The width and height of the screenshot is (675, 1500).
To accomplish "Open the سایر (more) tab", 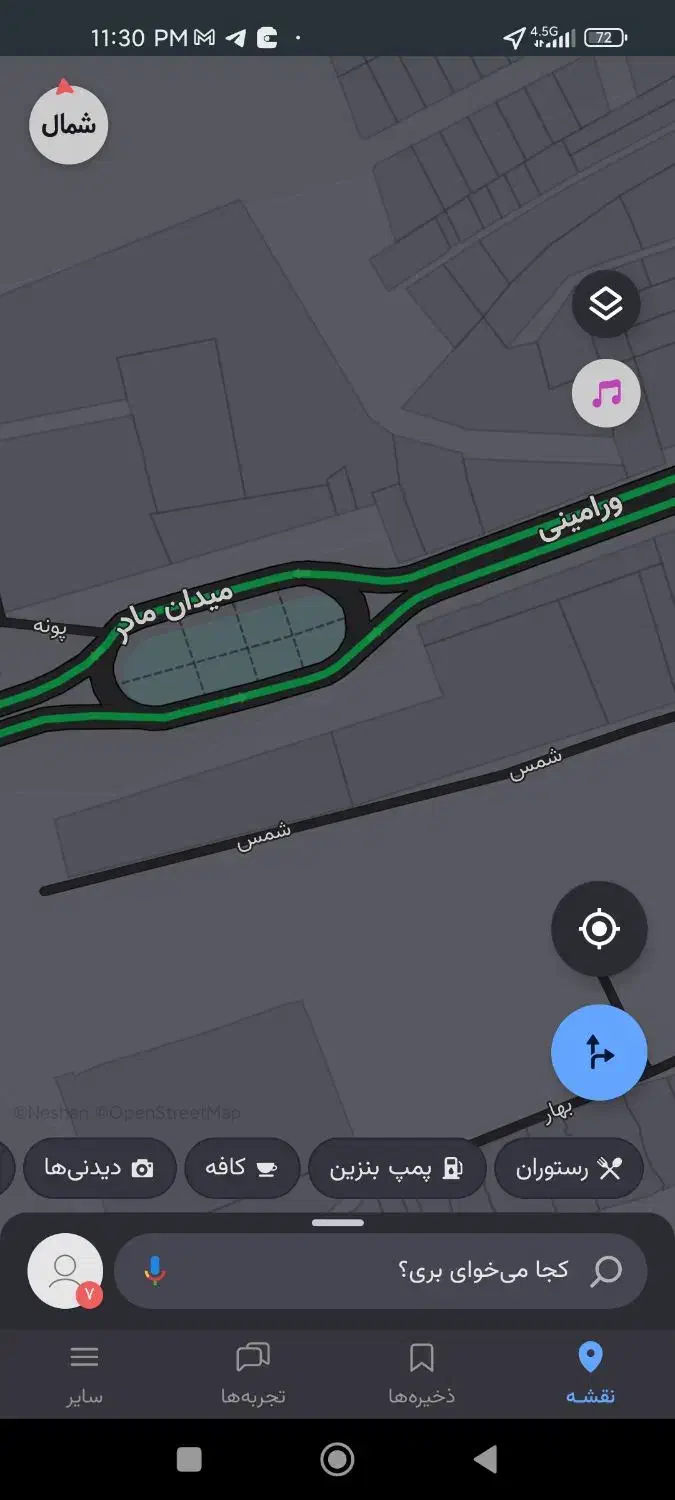I will [x=85, y=1374].
